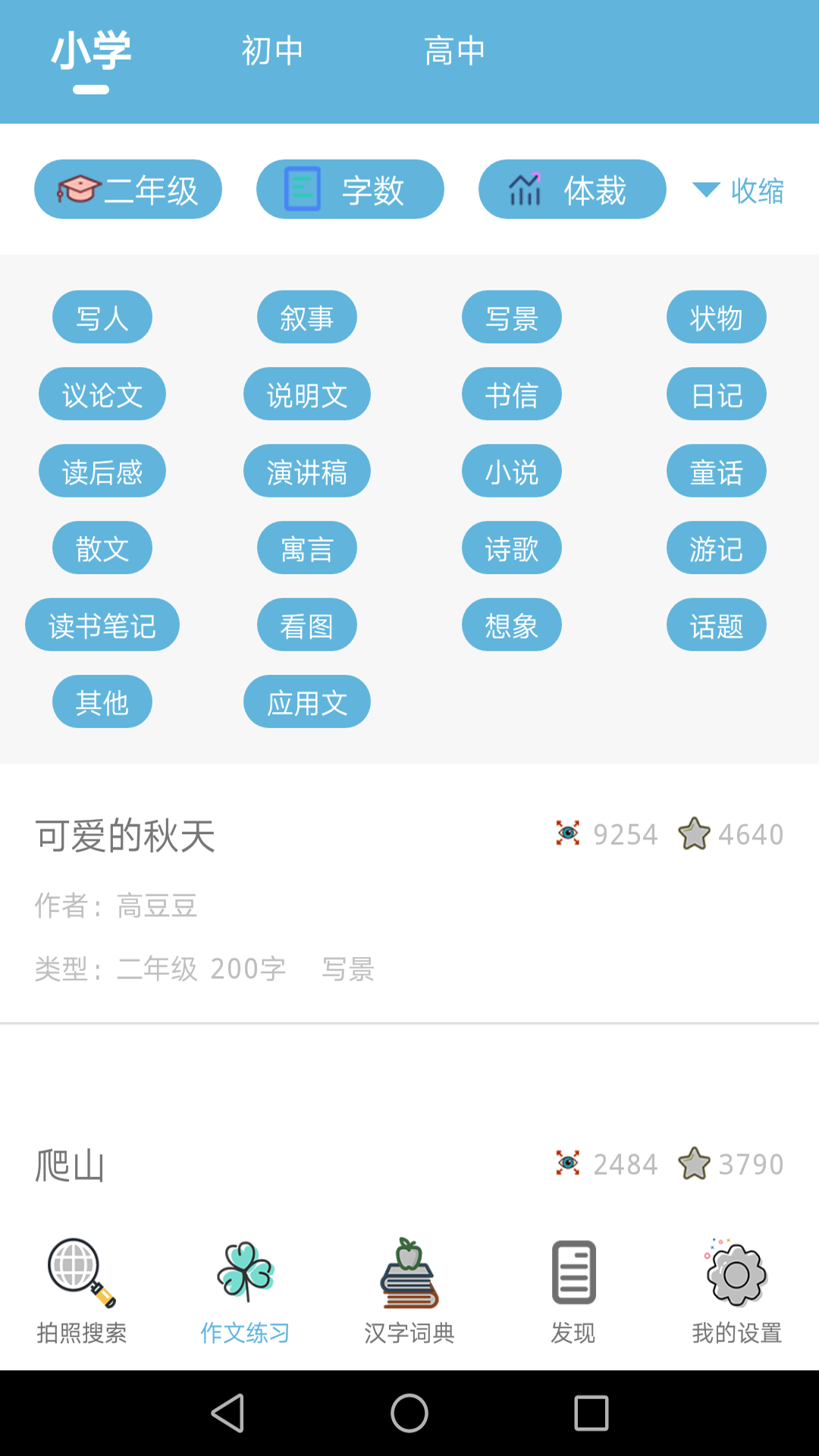The width and height of the screenshot is (819, 1456).
Task: Filter by 读后感 genre
Action: tap(102, 471)
